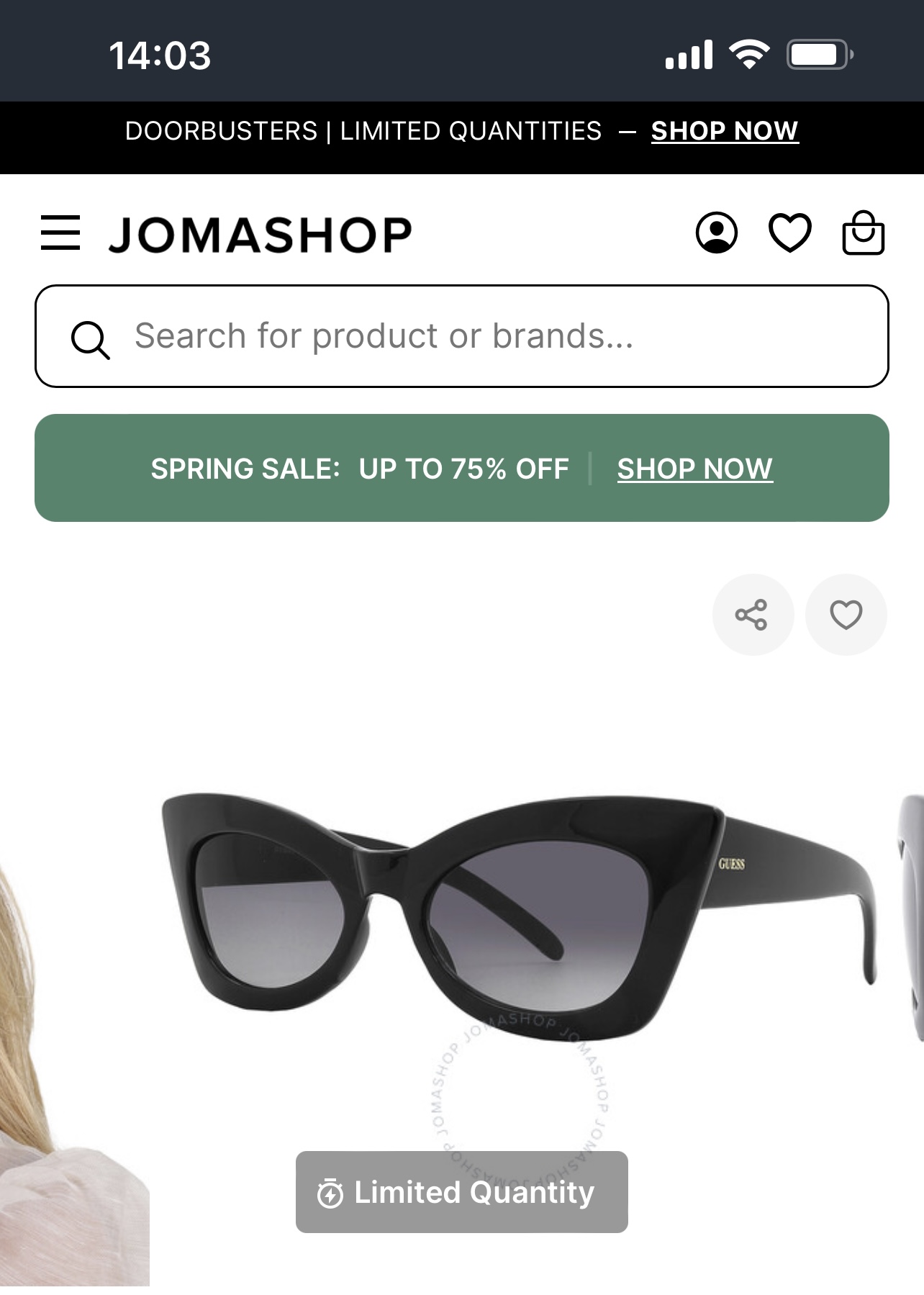The width and height of the screenshot is (924, 1295).
Task: Open the shopping bag
Action: coord(863,233)
